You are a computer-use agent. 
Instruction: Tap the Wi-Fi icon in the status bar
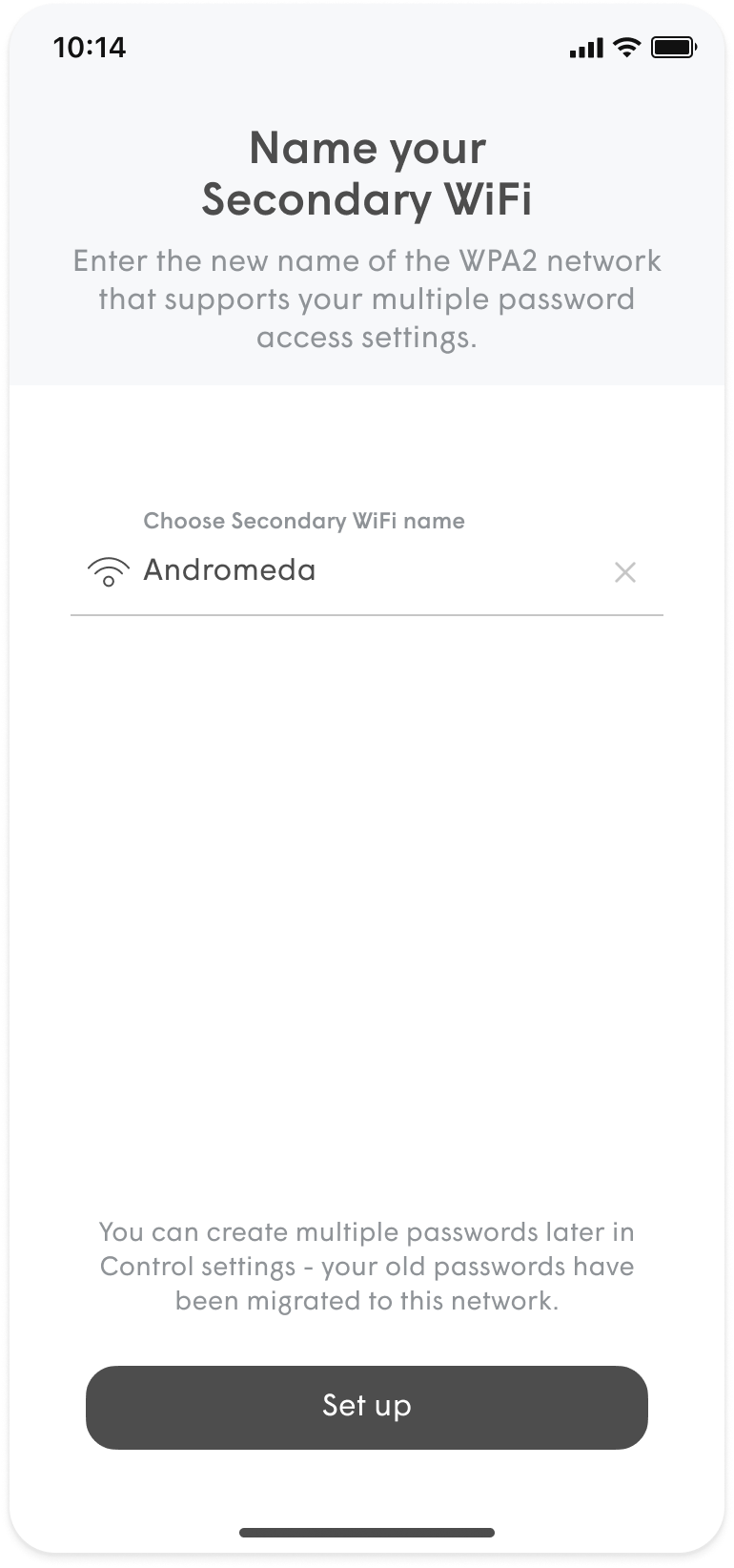(x=625, y=46)
